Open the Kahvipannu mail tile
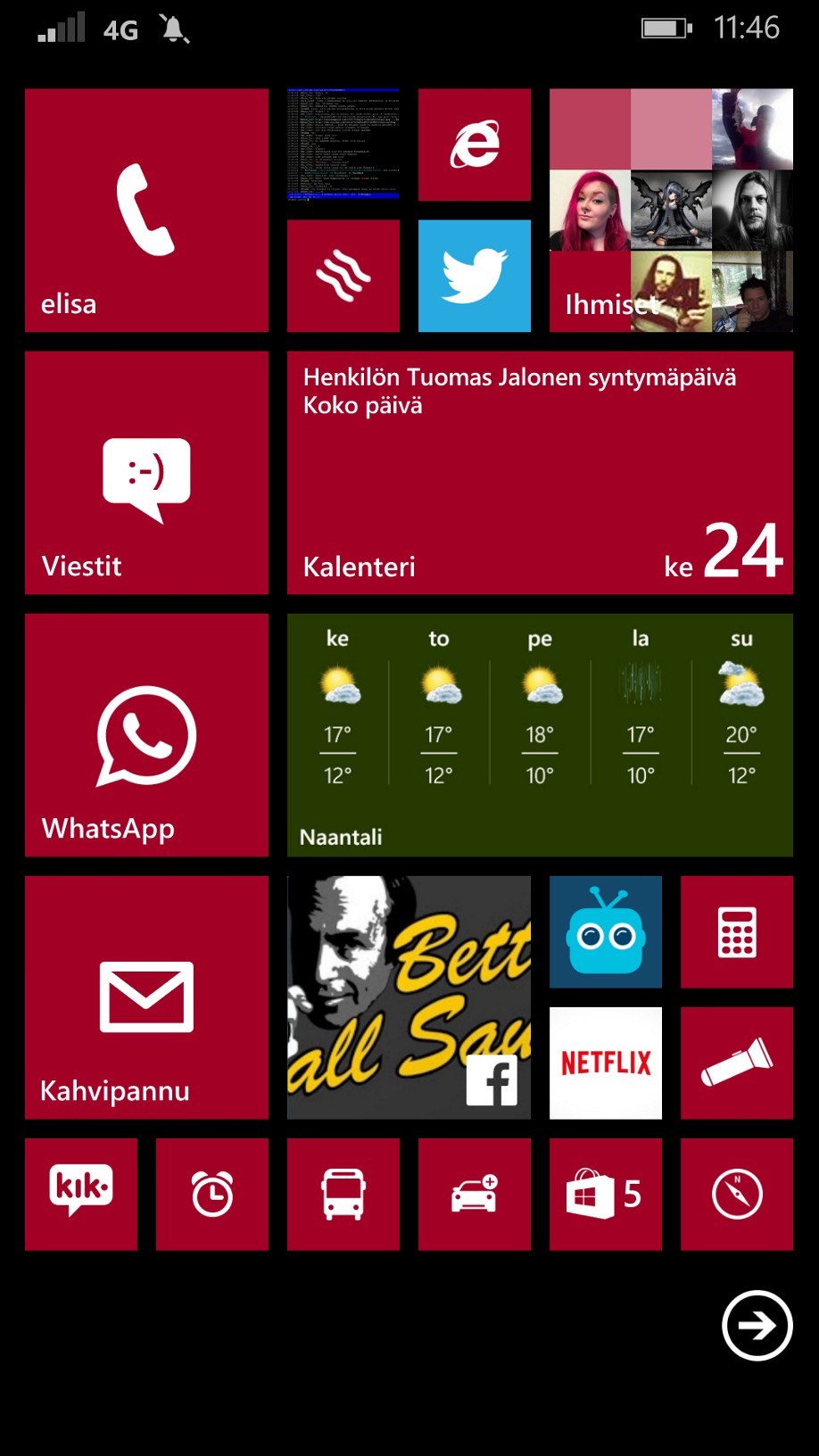Image resolution: width=819 pixels, height=1456 pixels. [x=146, y=997]
